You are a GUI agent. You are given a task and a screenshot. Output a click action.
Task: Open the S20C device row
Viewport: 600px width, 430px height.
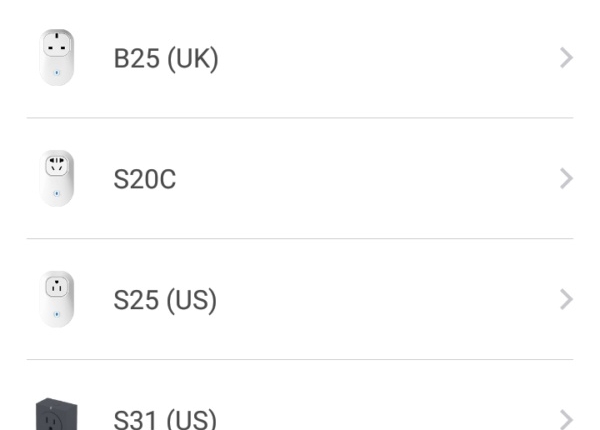(x=145, y=180)
